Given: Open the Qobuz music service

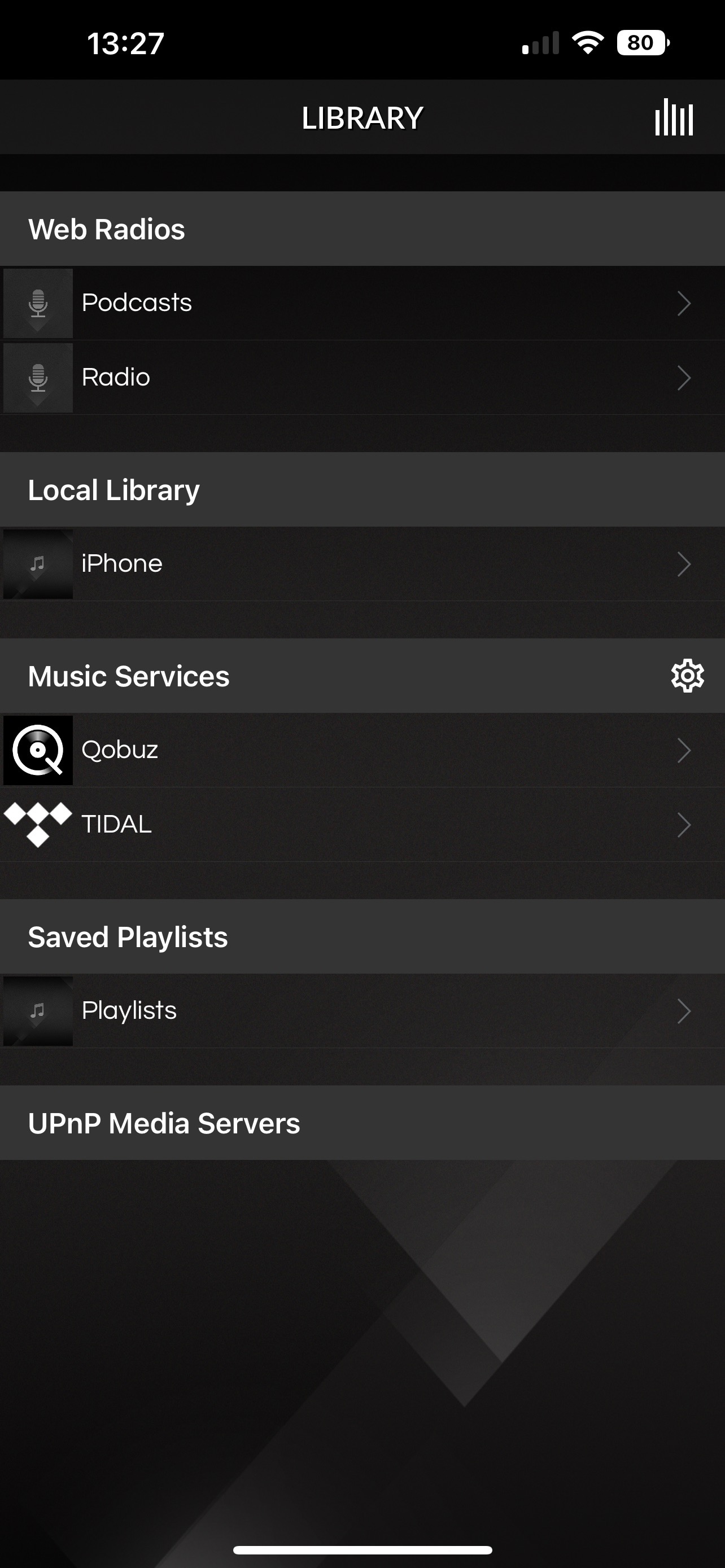Looking at the screenshot, I should pyautogui.click(x=362, y=751).
